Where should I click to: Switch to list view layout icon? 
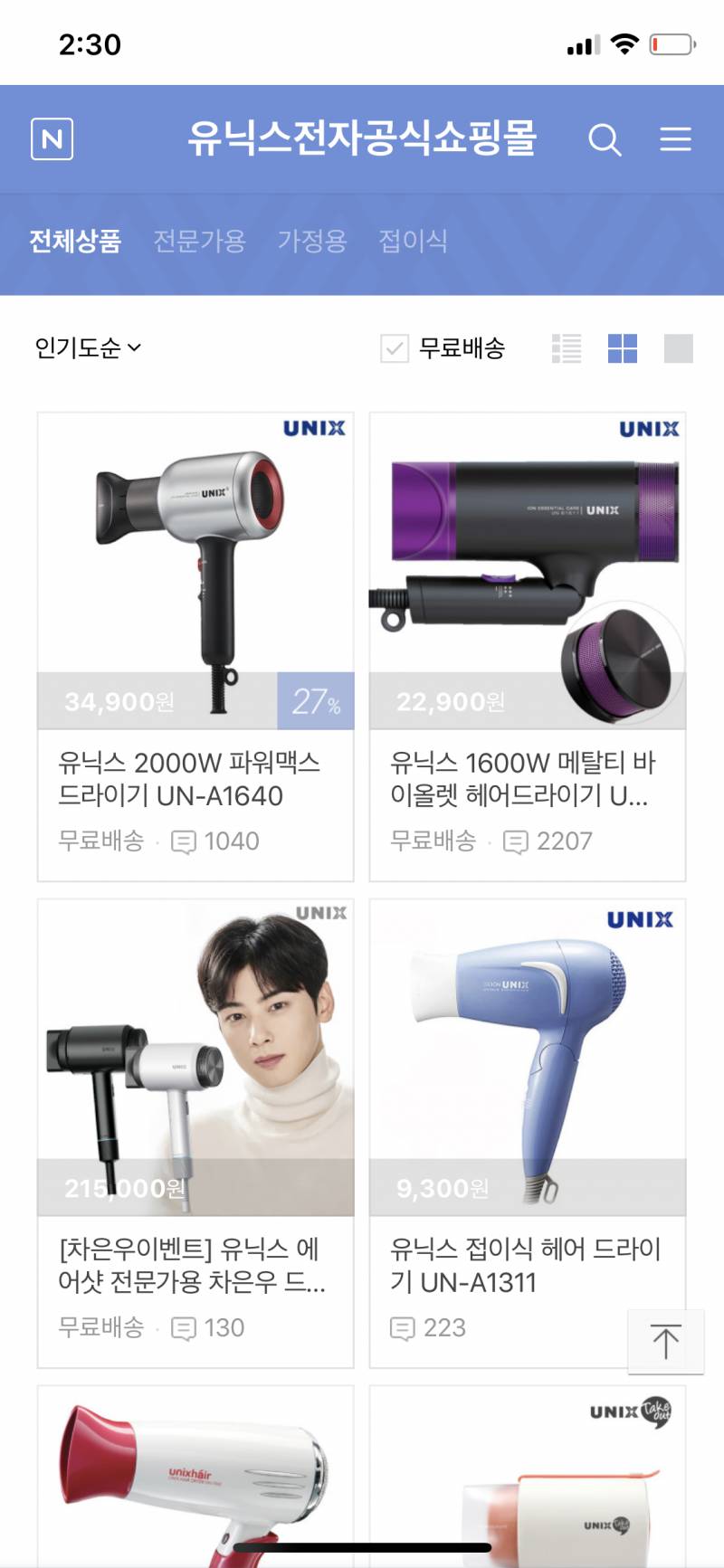click(567, 347)
